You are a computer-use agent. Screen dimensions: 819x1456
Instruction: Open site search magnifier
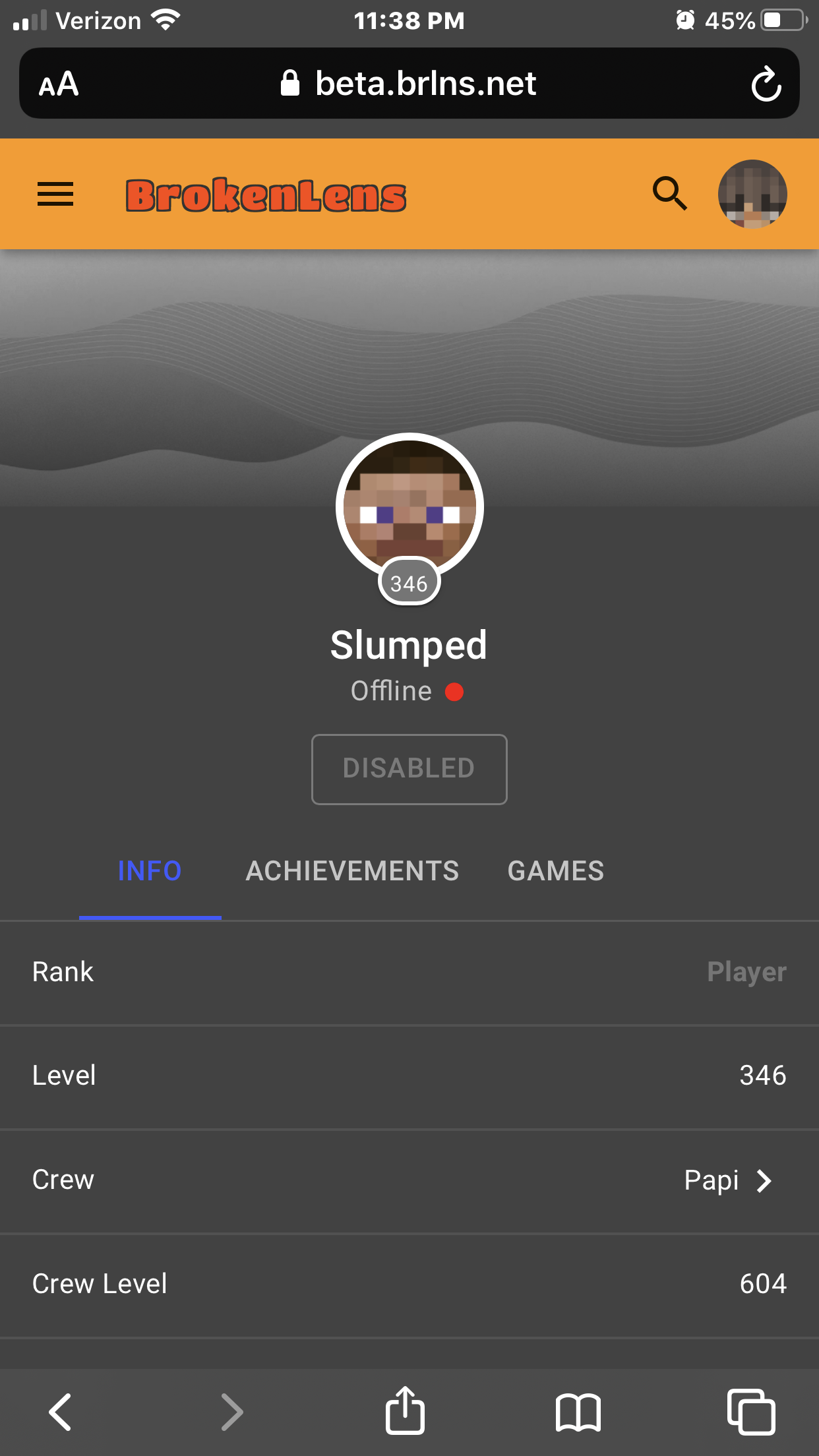(669, 193)
